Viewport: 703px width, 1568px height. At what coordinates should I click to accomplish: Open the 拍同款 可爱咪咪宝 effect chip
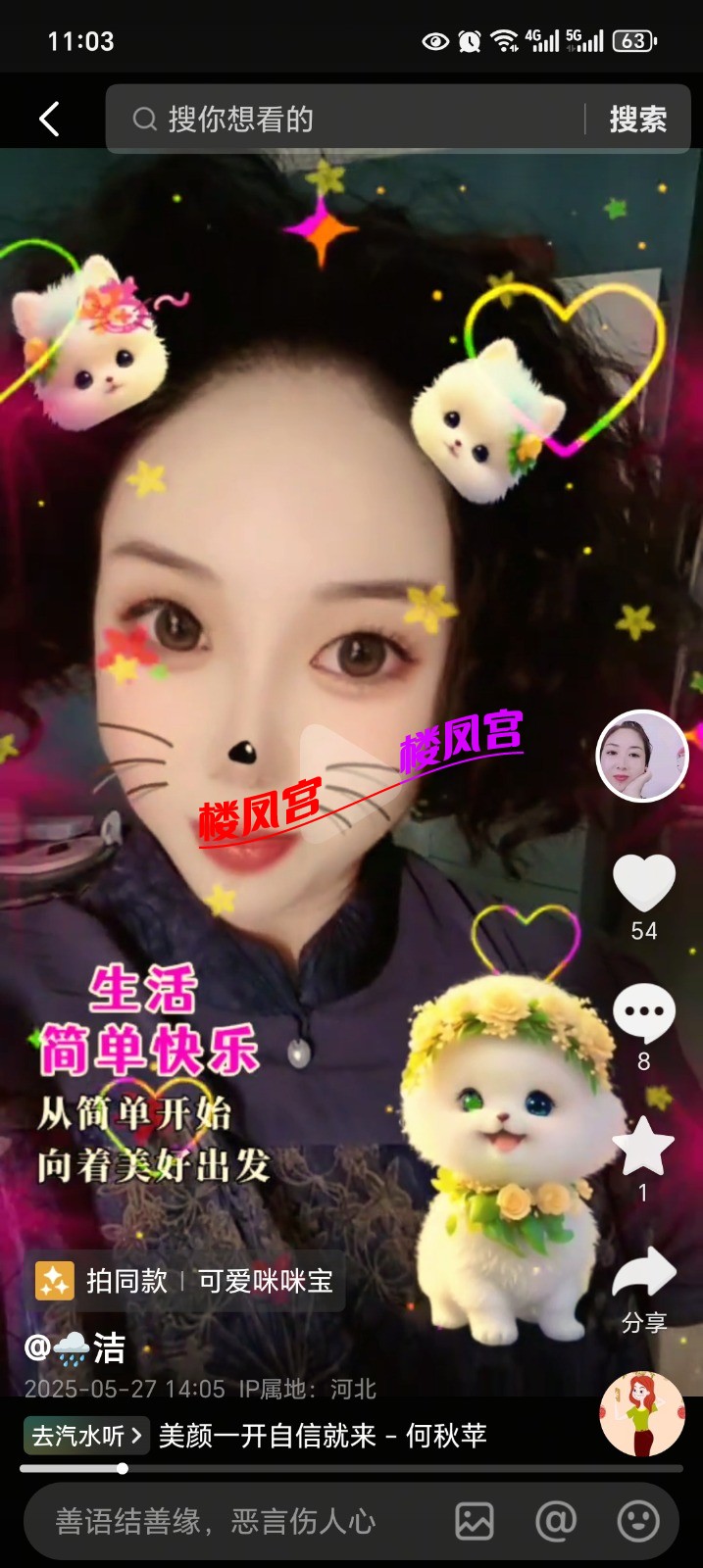click(x=186, y=1281)
